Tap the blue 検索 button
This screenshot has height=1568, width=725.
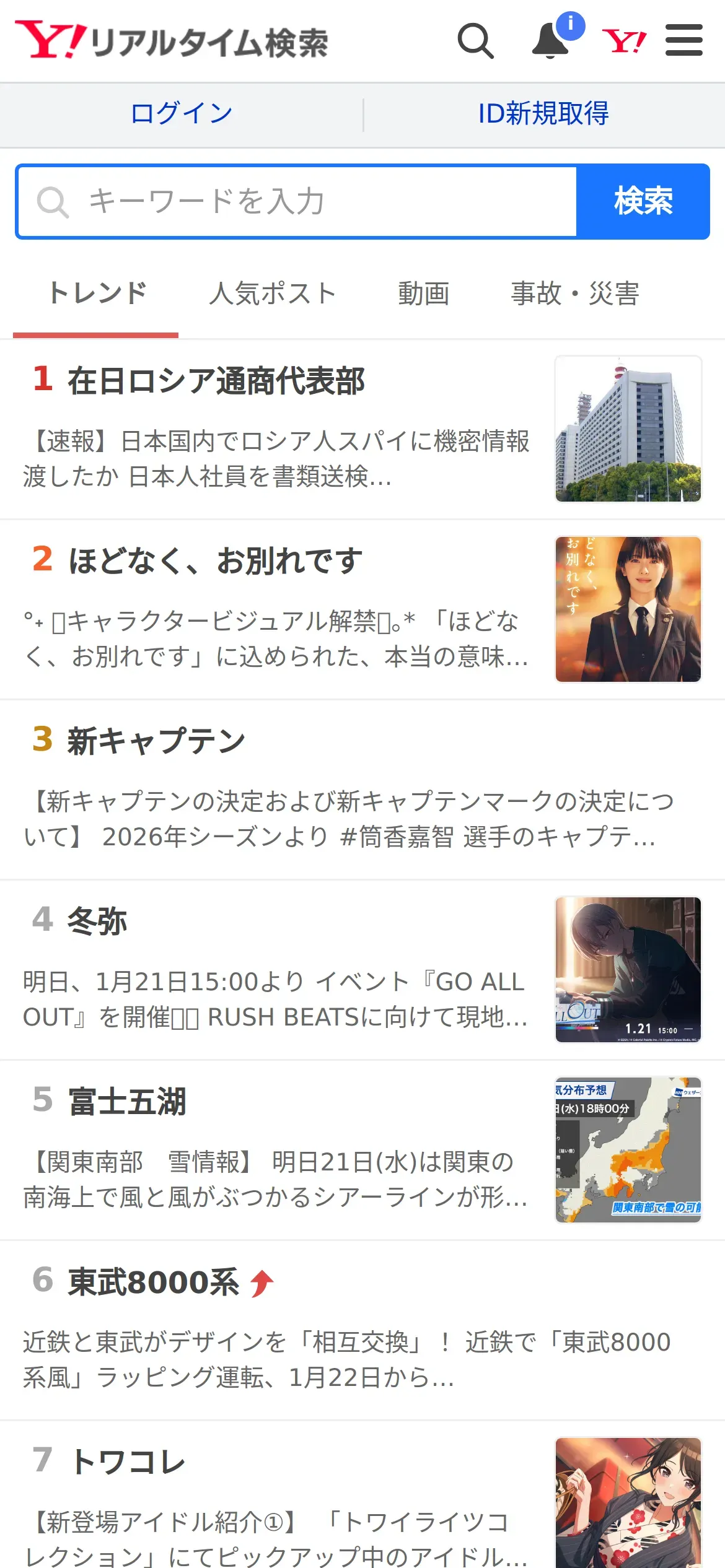pos(643,201)
